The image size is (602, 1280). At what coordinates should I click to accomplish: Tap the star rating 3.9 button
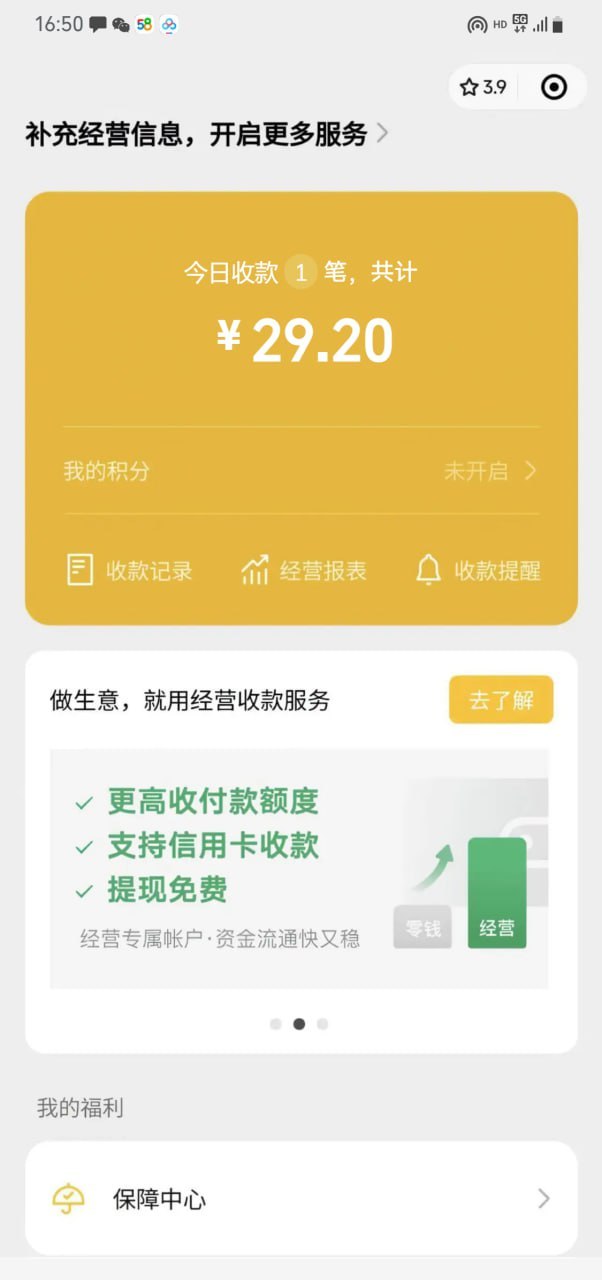pos(483,87)
